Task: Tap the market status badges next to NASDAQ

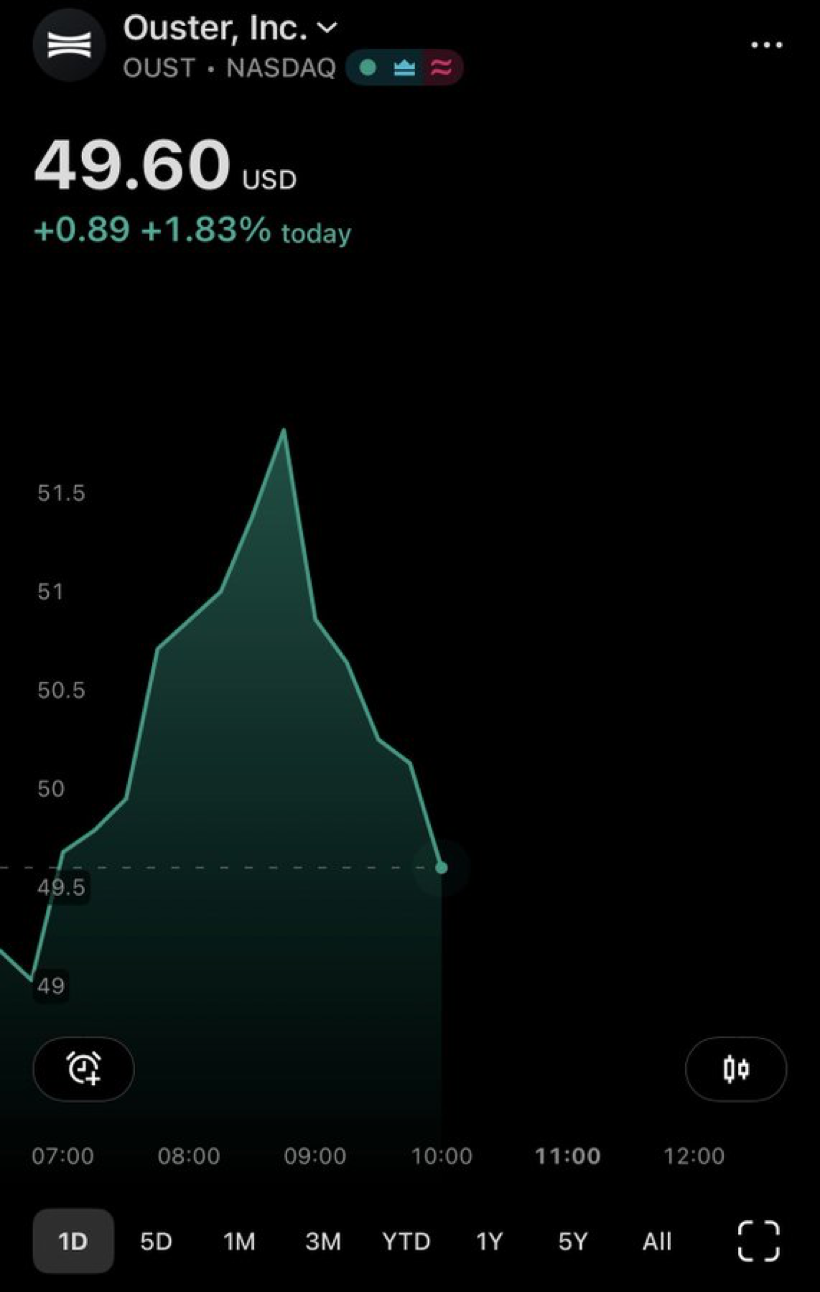Action: (404, 68)
